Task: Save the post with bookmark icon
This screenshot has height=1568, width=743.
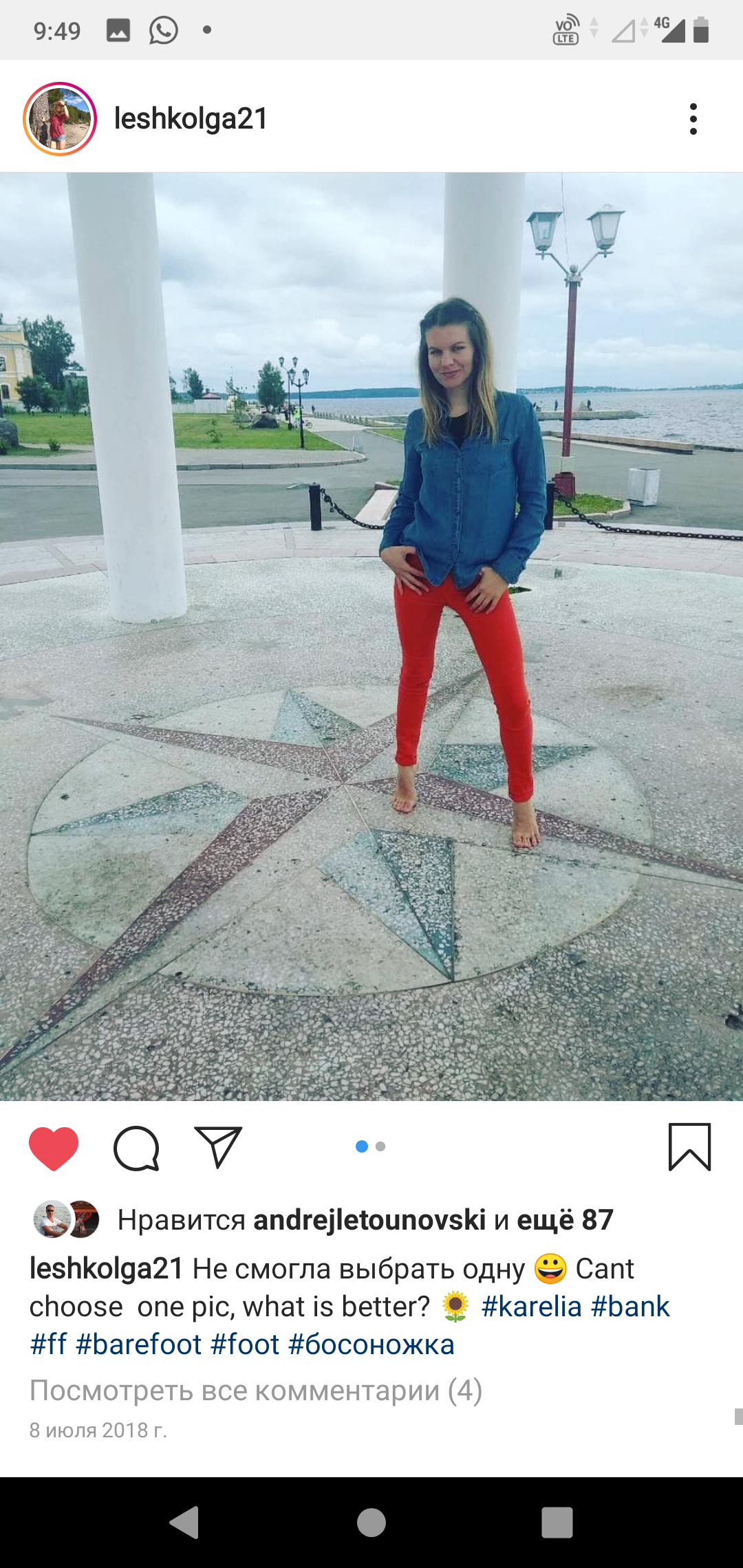Action: [x=689, y=1147]
